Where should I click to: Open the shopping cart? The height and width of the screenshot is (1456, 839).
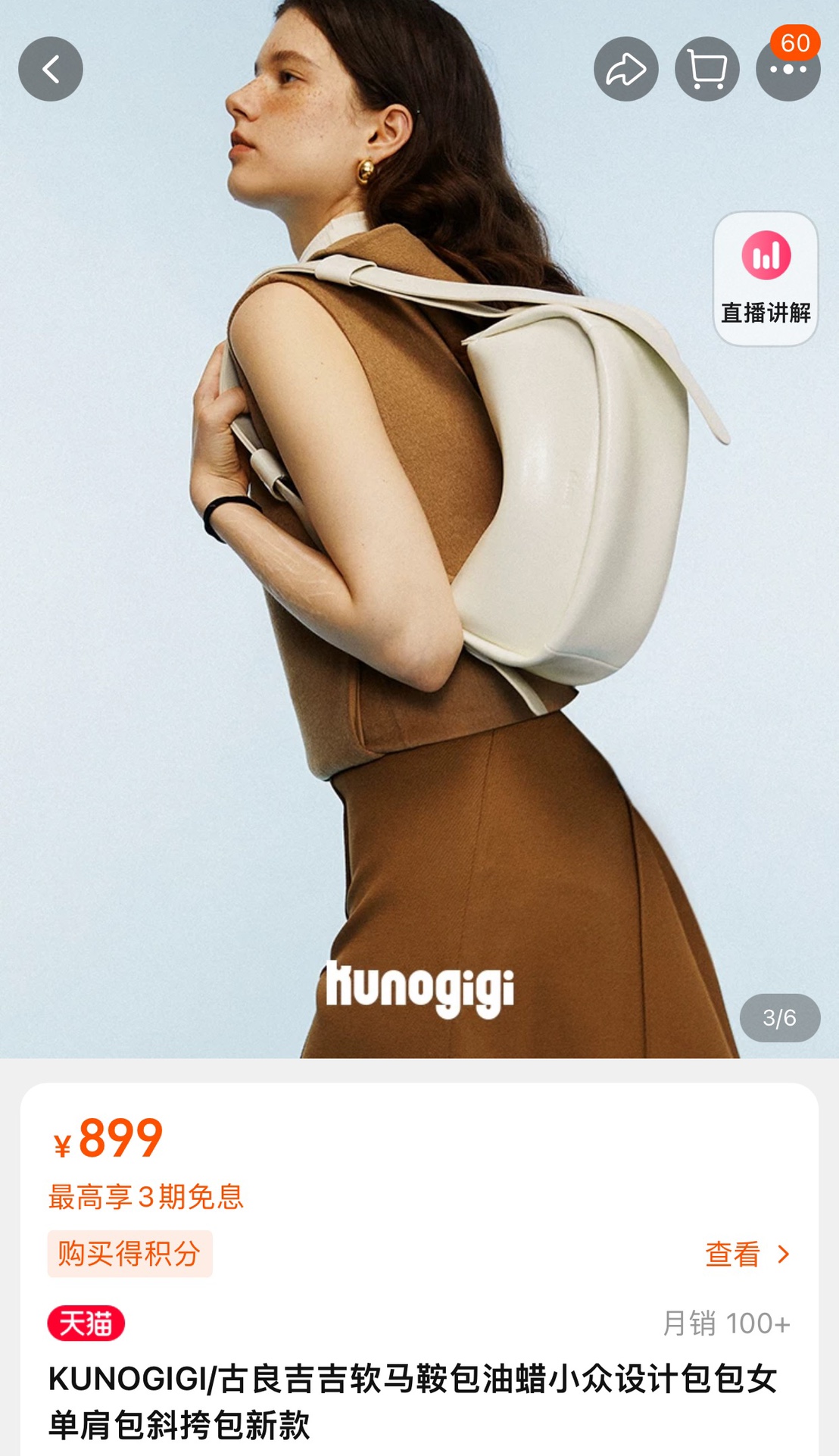tap(706, 69)
